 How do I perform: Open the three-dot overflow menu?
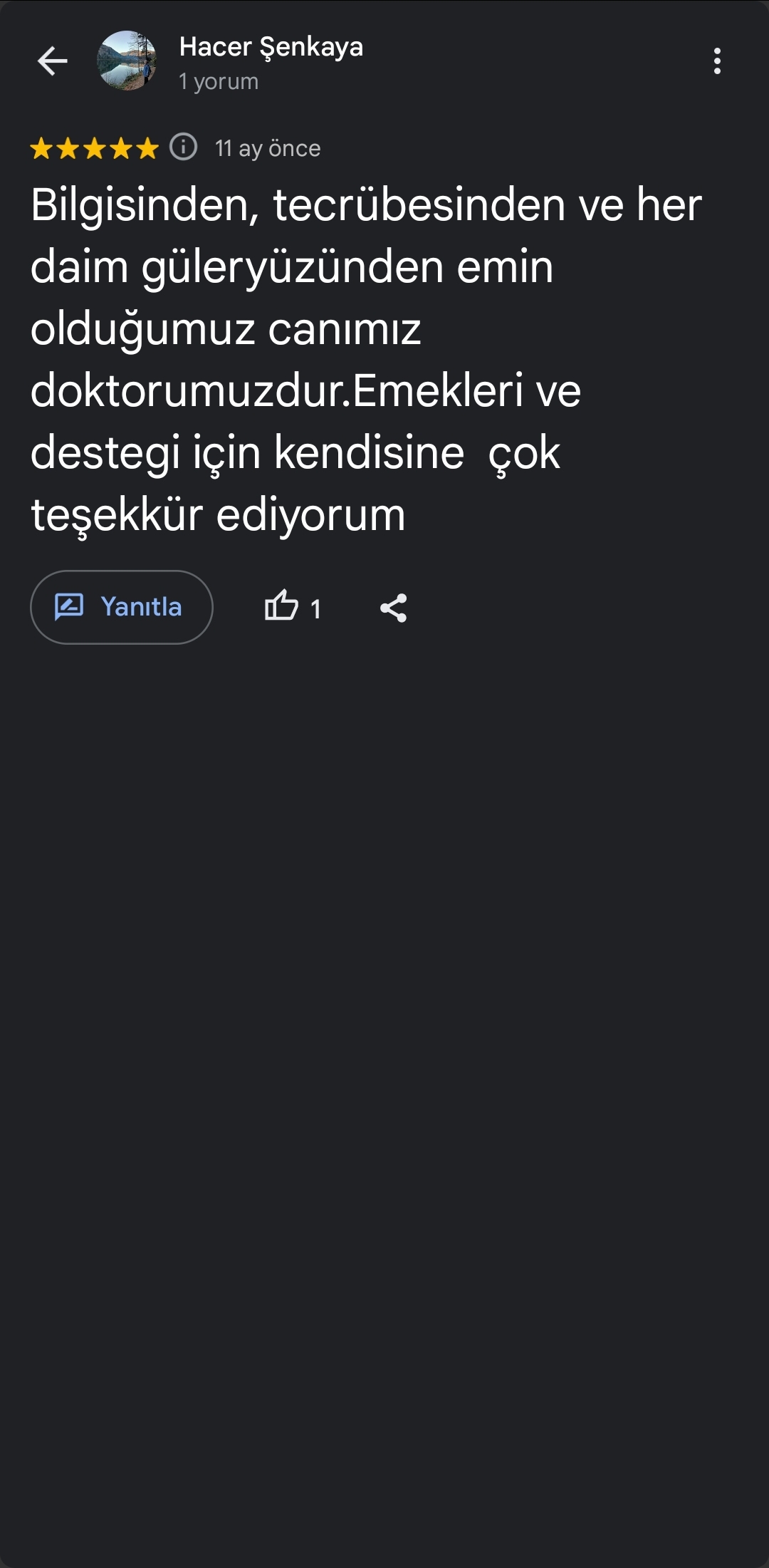point(717,61)
